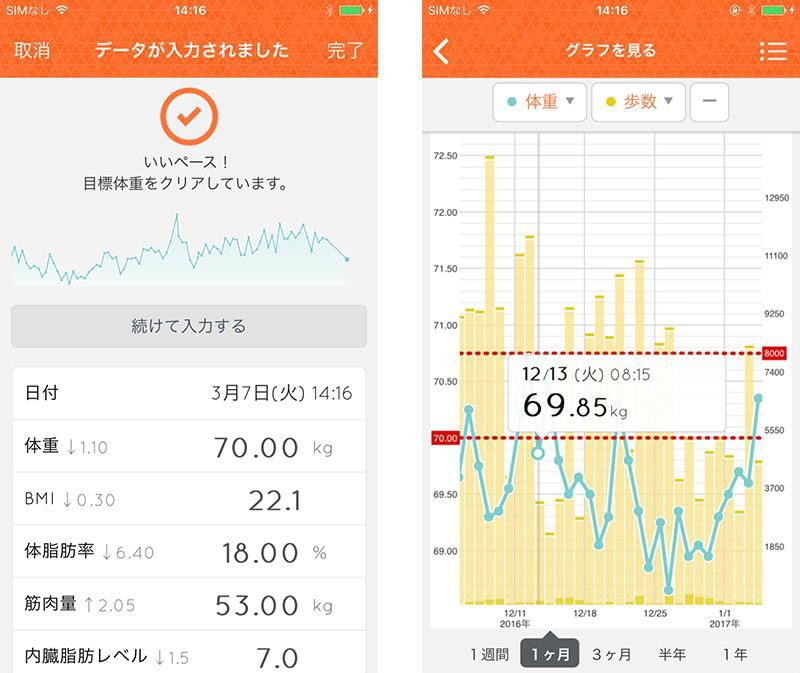Show the 1年 range
Image resolution: width=800 pixels, height=673 pixels.
coord(734,655)
